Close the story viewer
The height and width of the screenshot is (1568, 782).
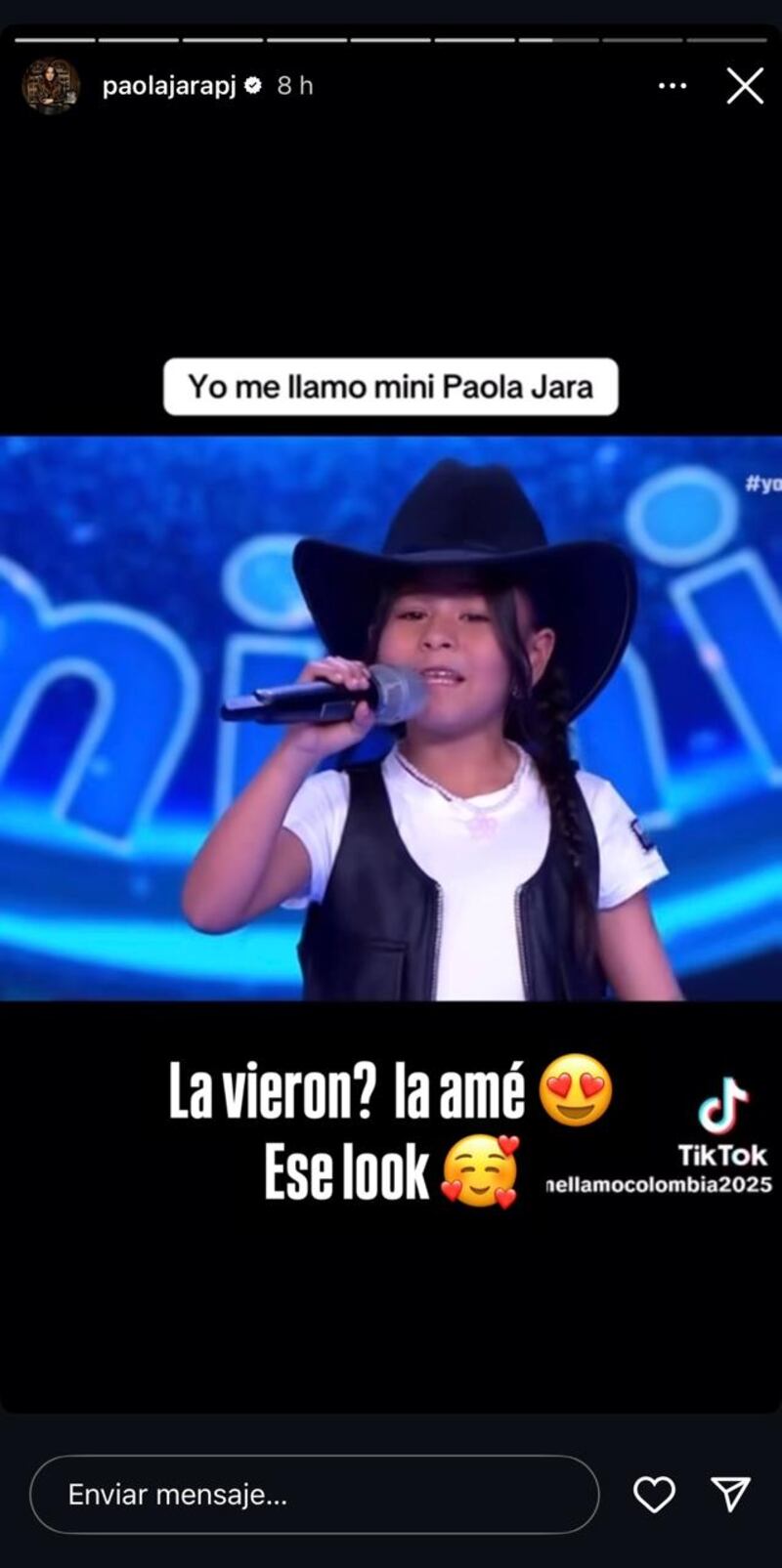(745, 86)
